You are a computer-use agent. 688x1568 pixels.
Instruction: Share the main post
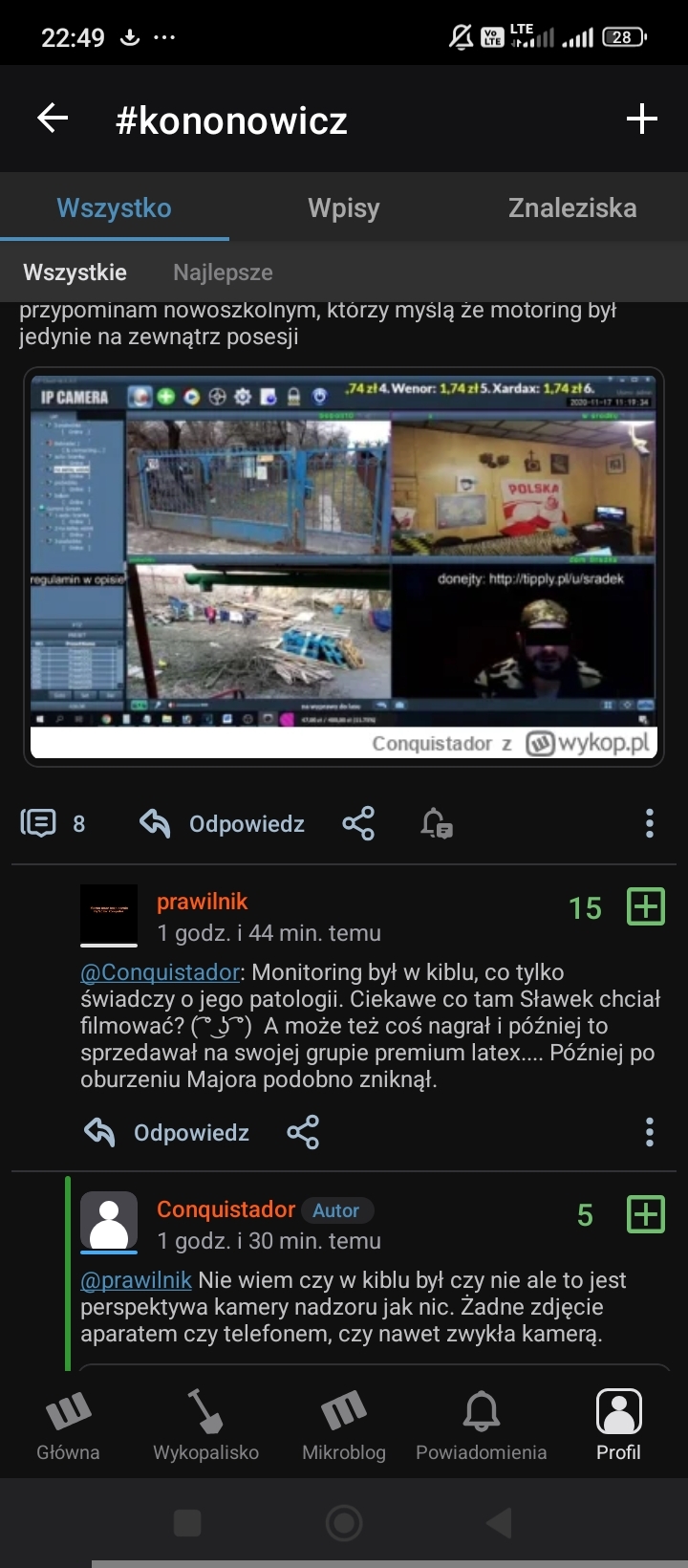pyautogui.click(x=358, y=823)
